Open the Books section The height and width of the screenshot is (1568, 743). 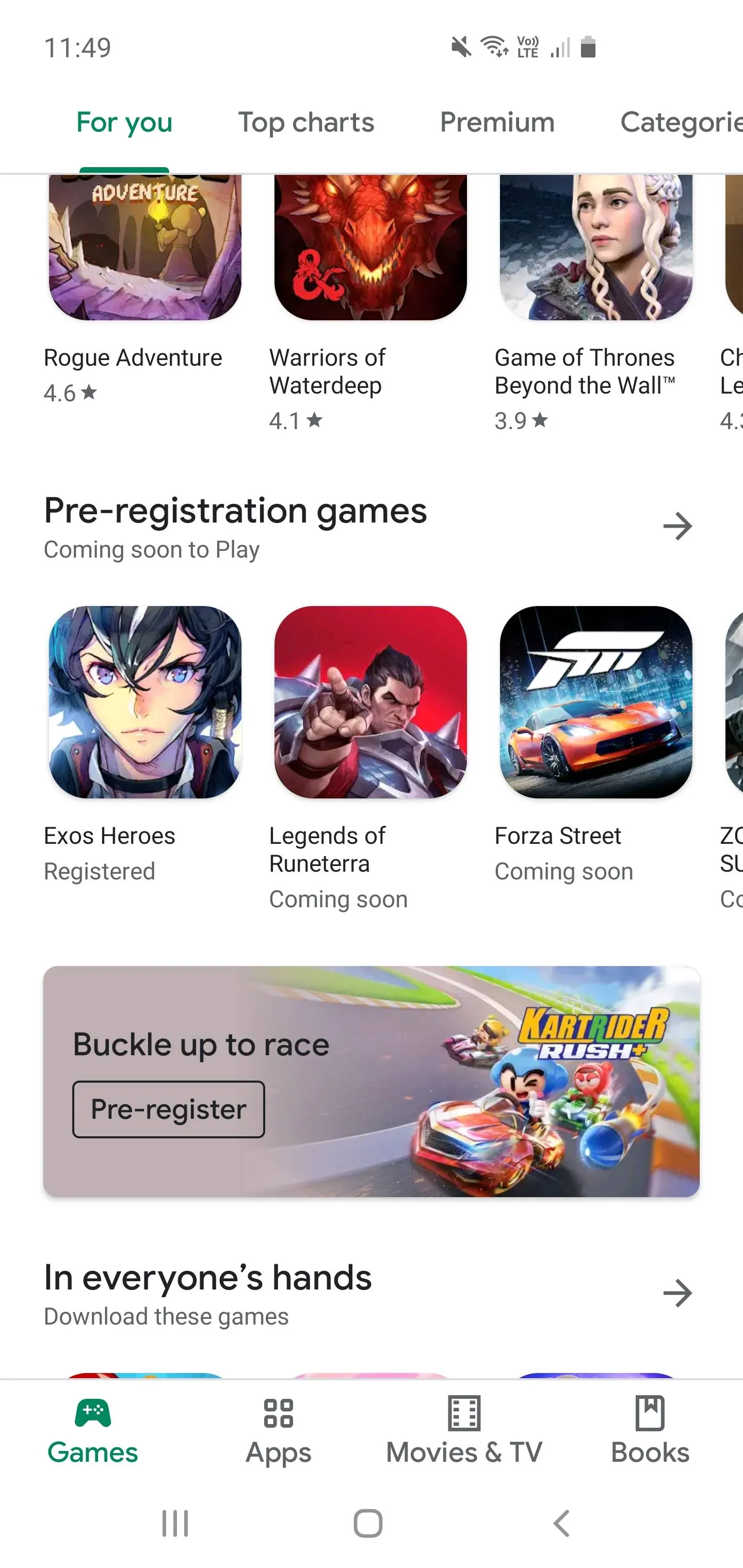pos(650,1430)
